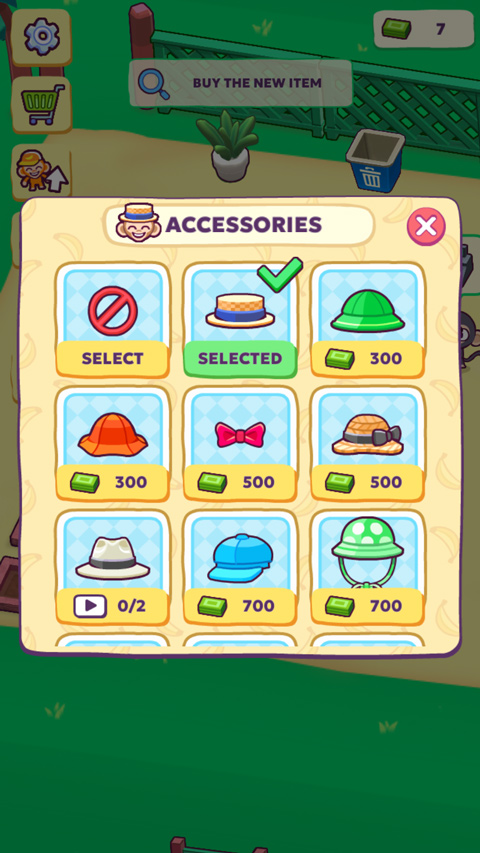Open the settings gear
Screen dimensions: 480x853
tap(41, 37)
